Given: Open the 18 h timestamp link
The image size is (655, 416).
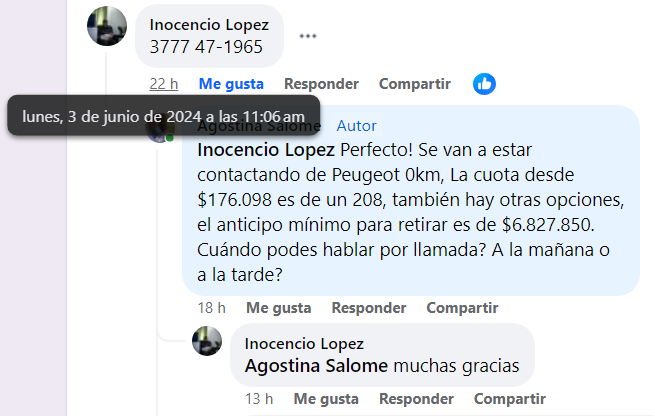Looking at the screenshot, I should click(212, 308).
